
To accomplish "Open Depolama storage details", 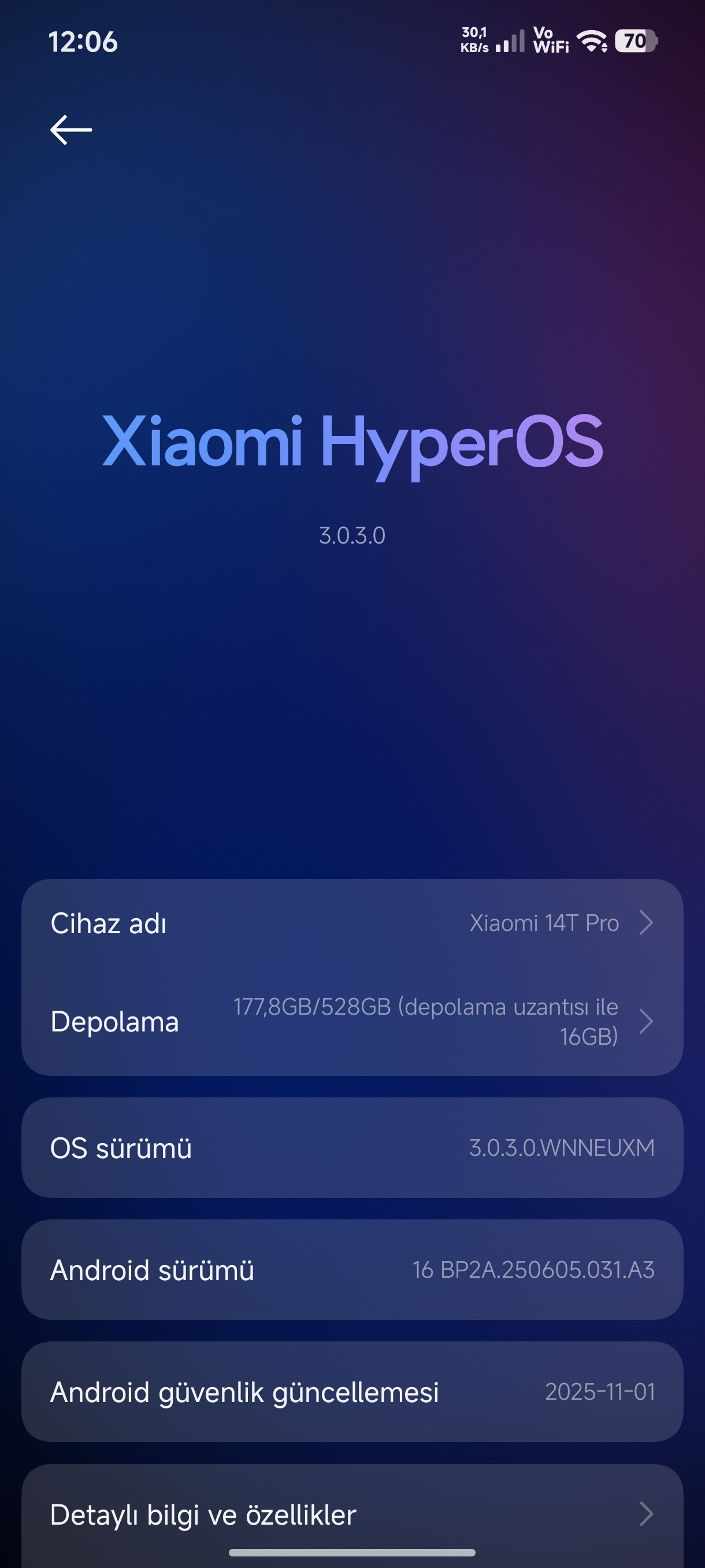I will (x=351, y=1022).
